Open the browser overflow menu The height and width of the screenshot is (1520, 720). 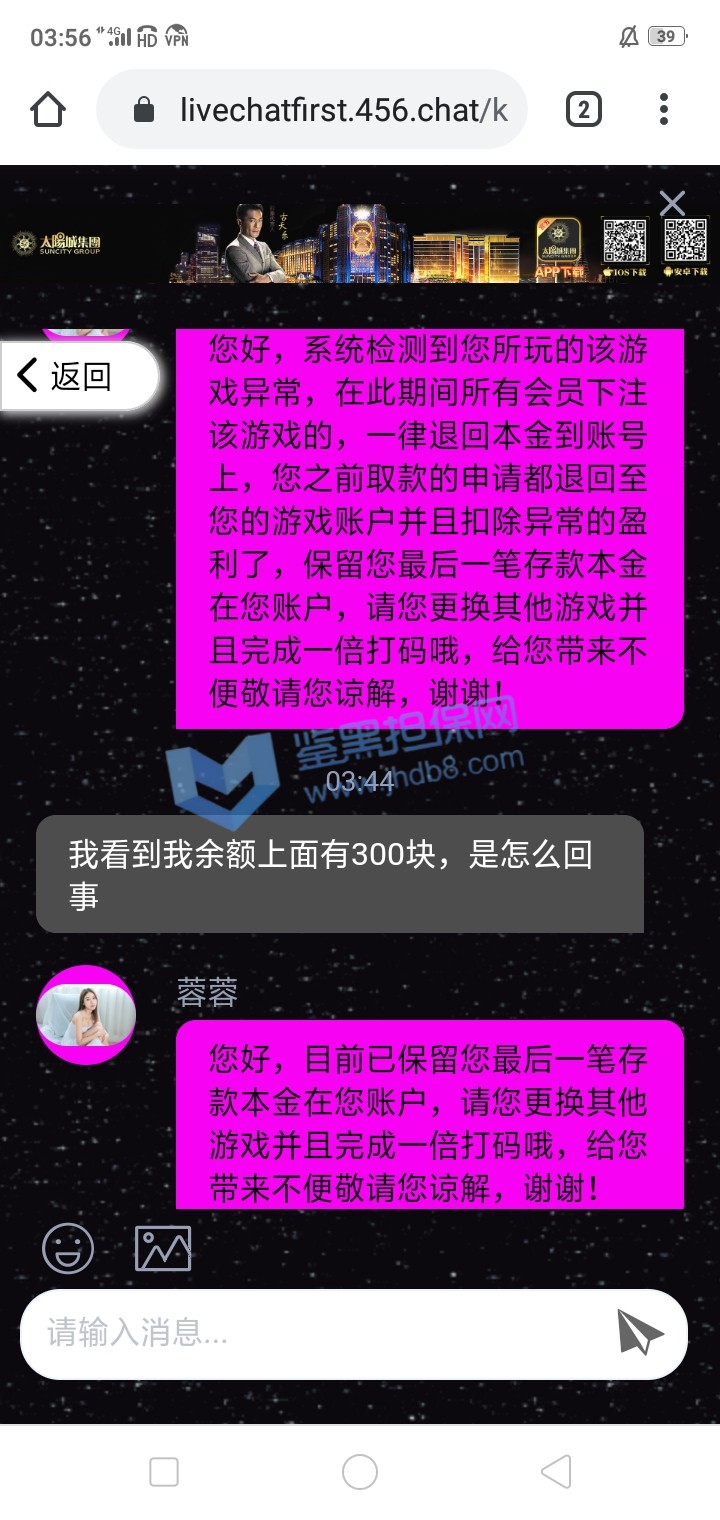664,109
